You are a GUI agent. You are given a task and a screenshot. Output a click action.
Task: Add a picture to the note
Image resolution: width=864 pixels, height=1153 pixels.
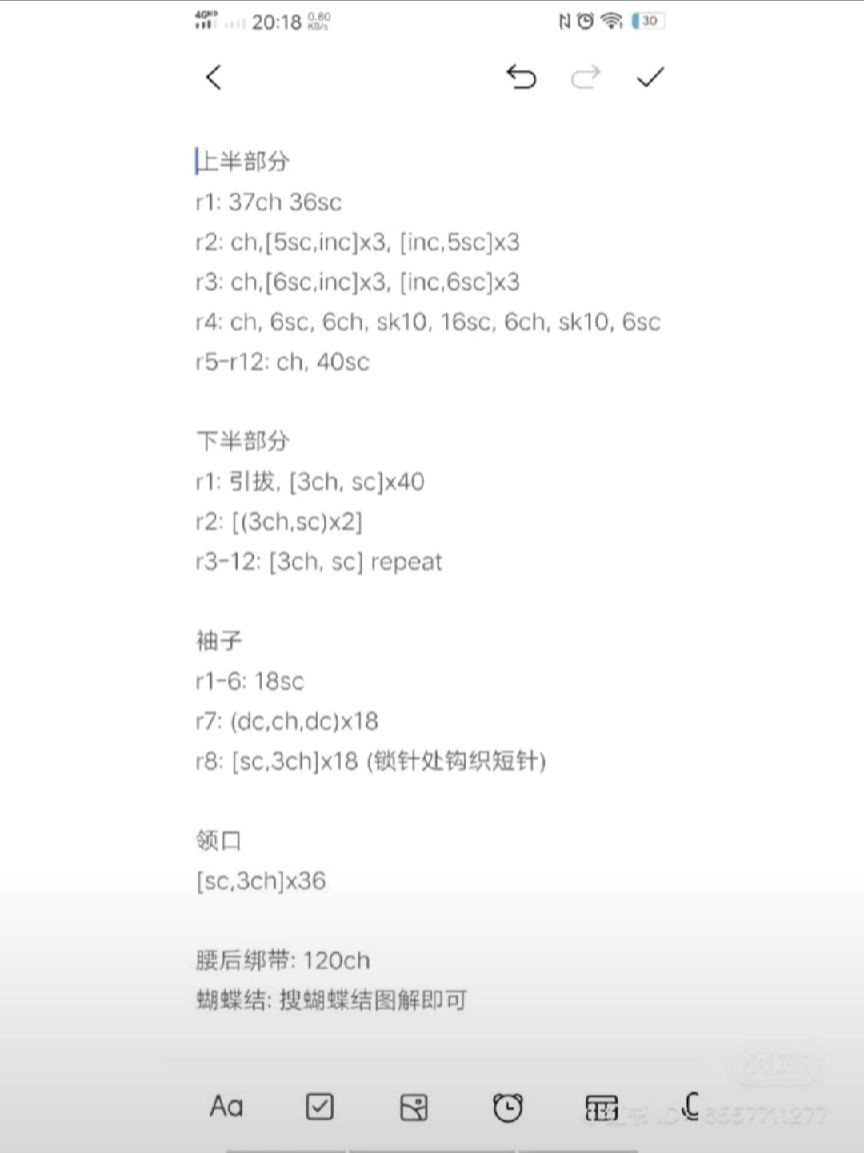point(413,1107)
